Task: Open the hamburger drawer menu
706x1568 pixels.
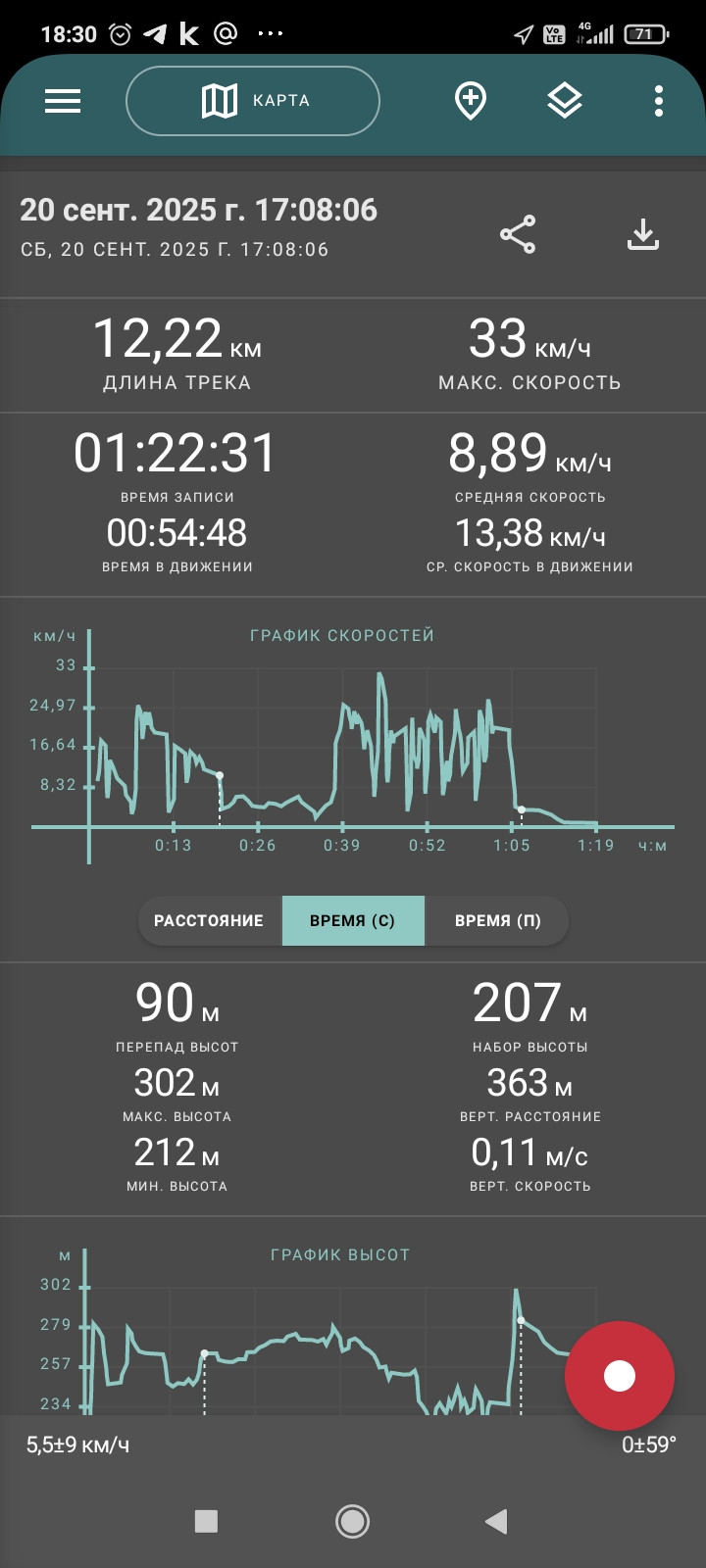Action: tap(63, 101)
